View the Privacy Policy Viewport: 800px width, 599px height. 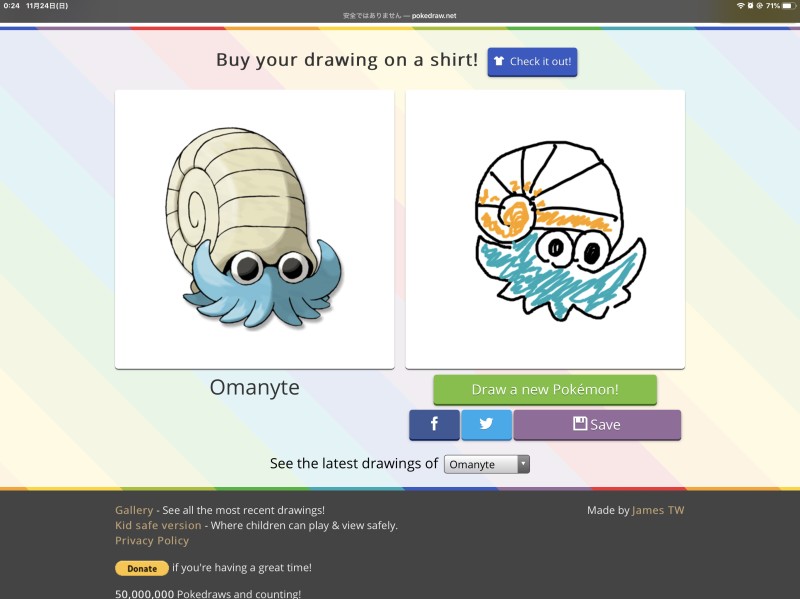pyautogui.click(x=152, y=540)
